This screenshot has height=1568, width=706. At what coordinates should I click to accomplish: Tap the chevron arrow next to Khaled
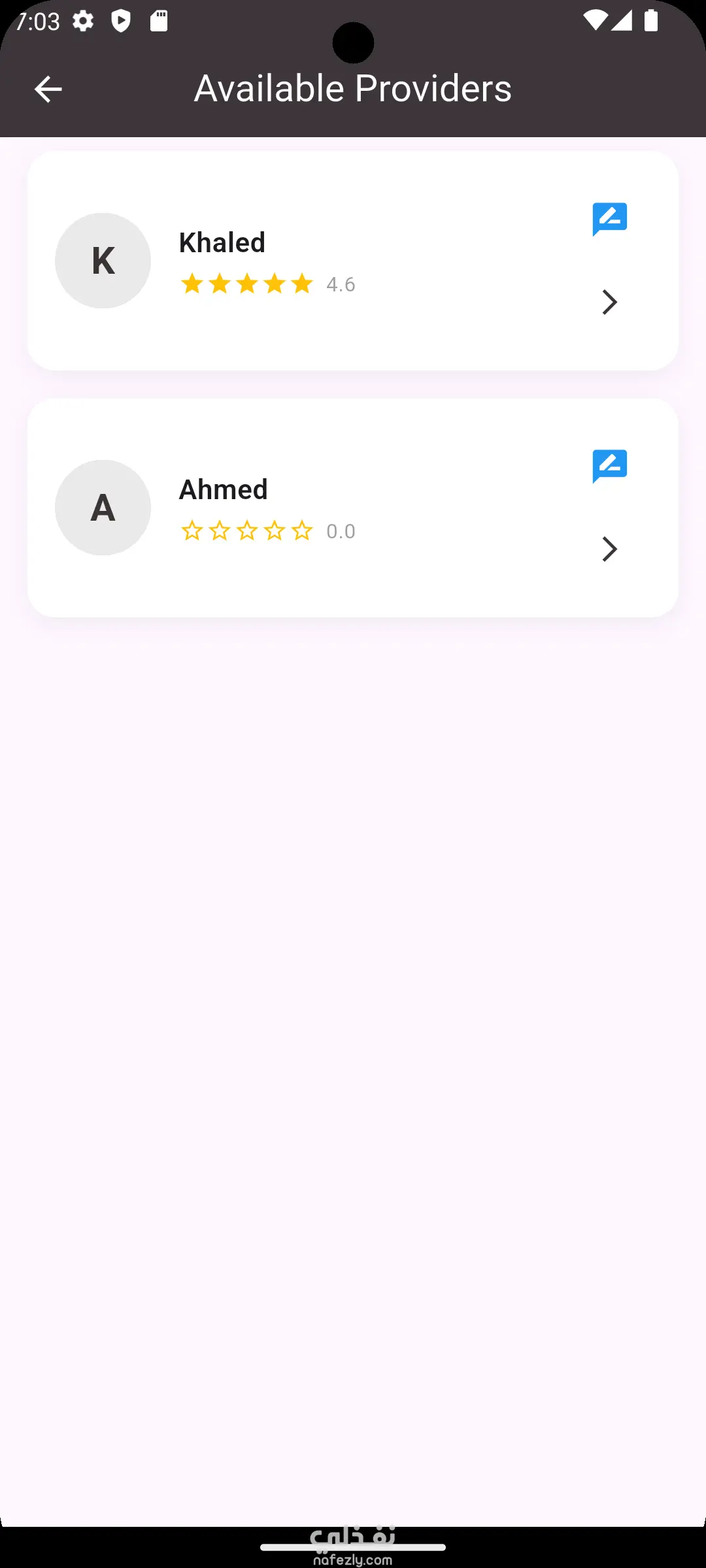(x=609, y=302)
